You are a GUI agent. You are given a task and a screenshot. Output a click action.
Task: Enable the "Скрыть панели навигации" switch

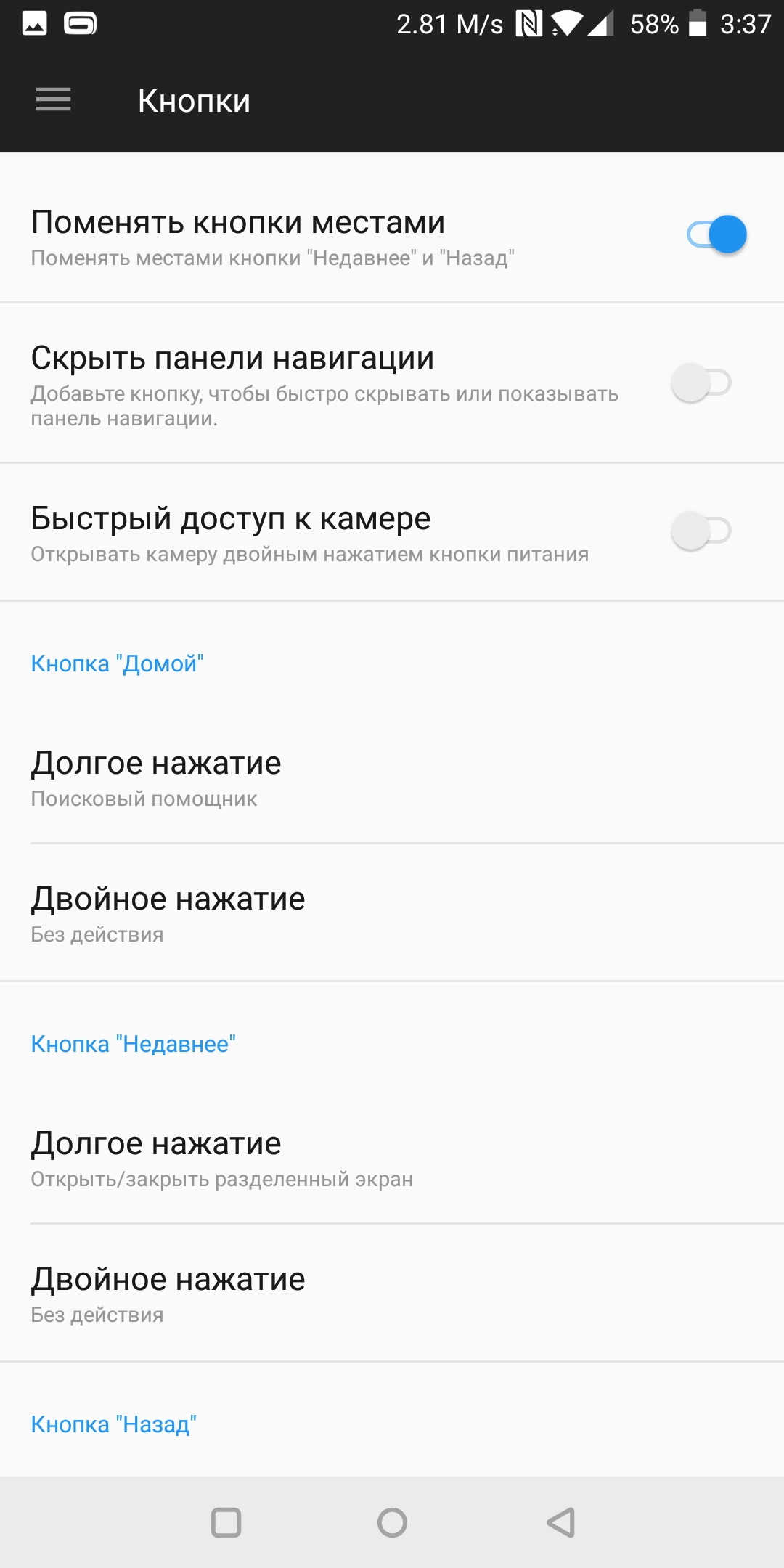pos(701,383)
